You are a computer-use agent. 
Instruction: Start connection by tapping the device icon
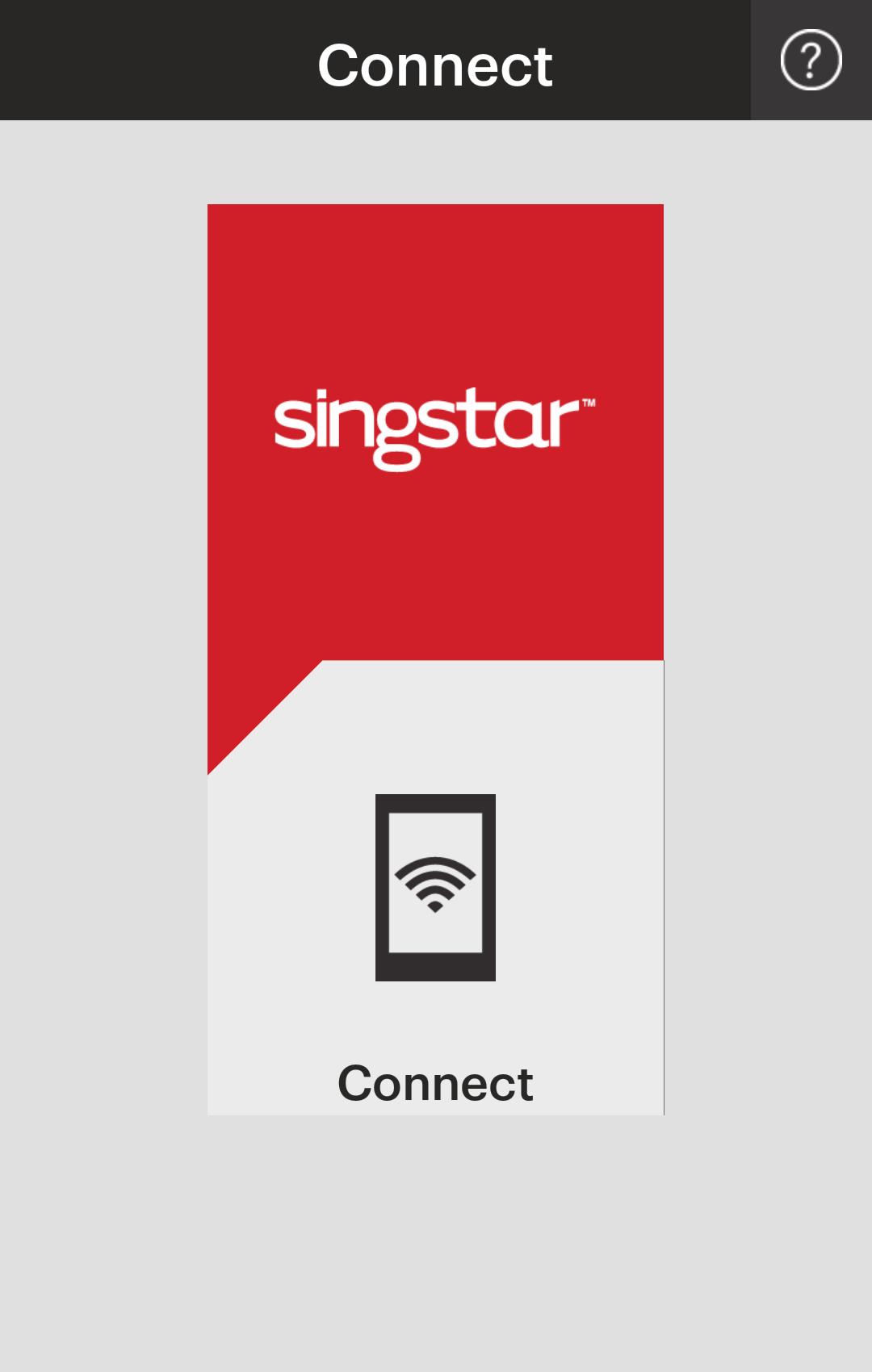pyautogui.click(x=434, y=888)
